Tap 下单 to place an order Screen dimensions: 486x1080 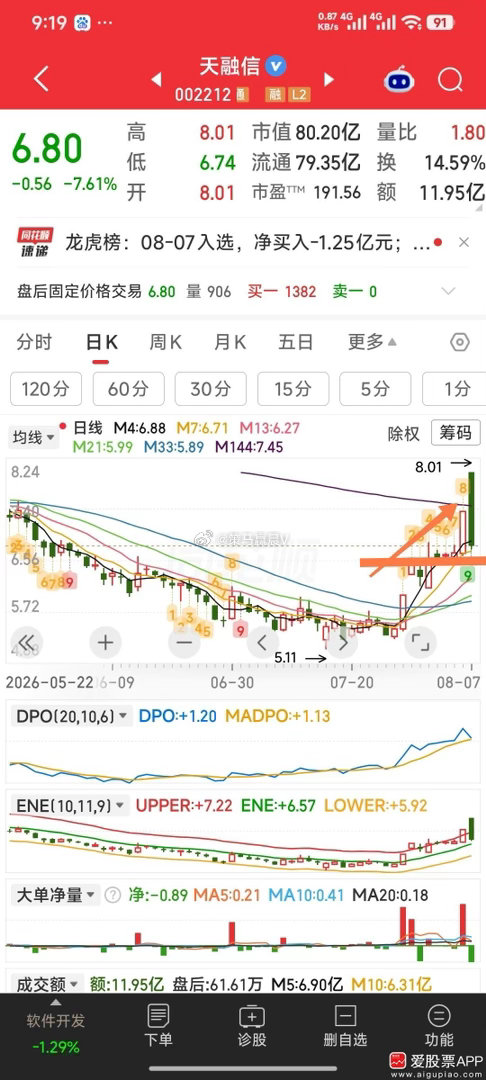point(158,1026)
